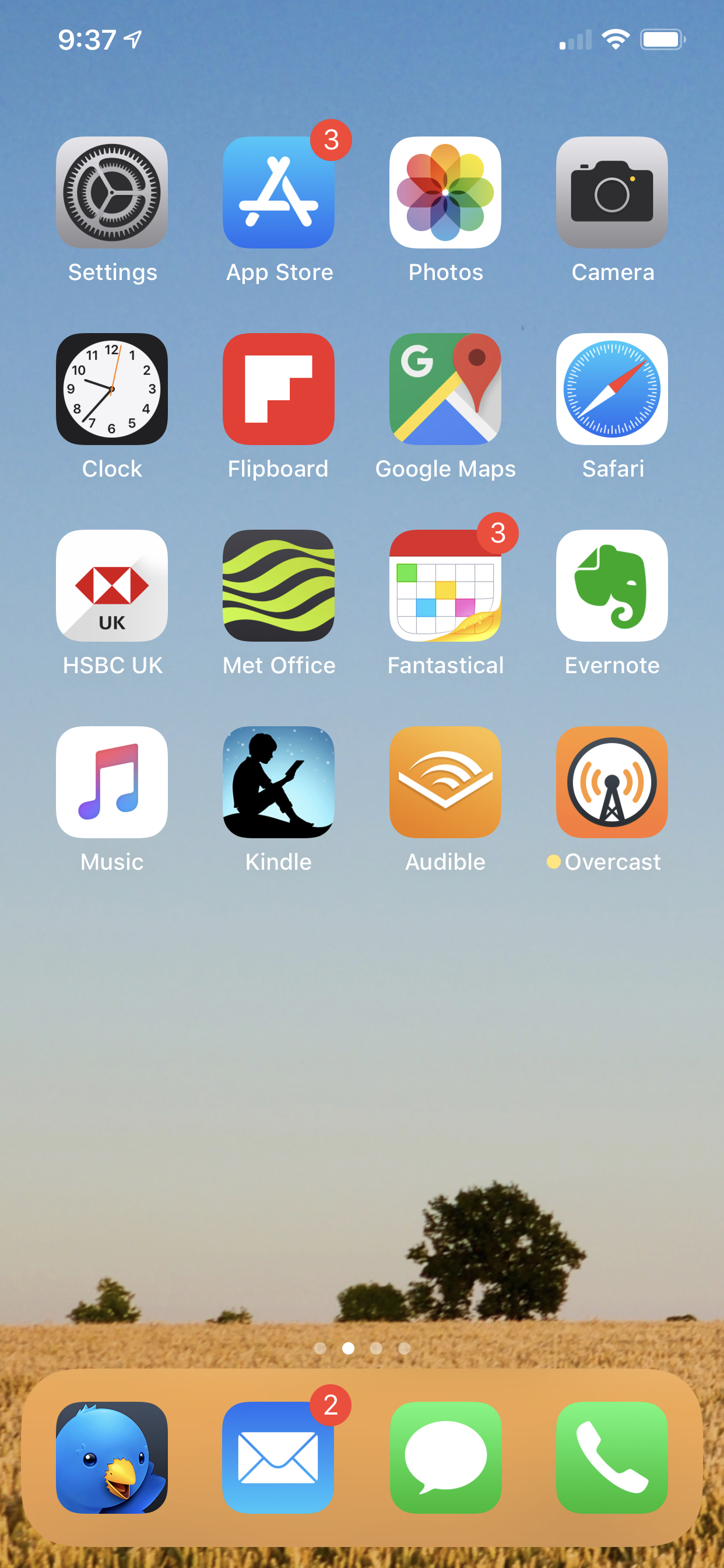Open Audible
724x1568 pixels.
coord(445,782)
